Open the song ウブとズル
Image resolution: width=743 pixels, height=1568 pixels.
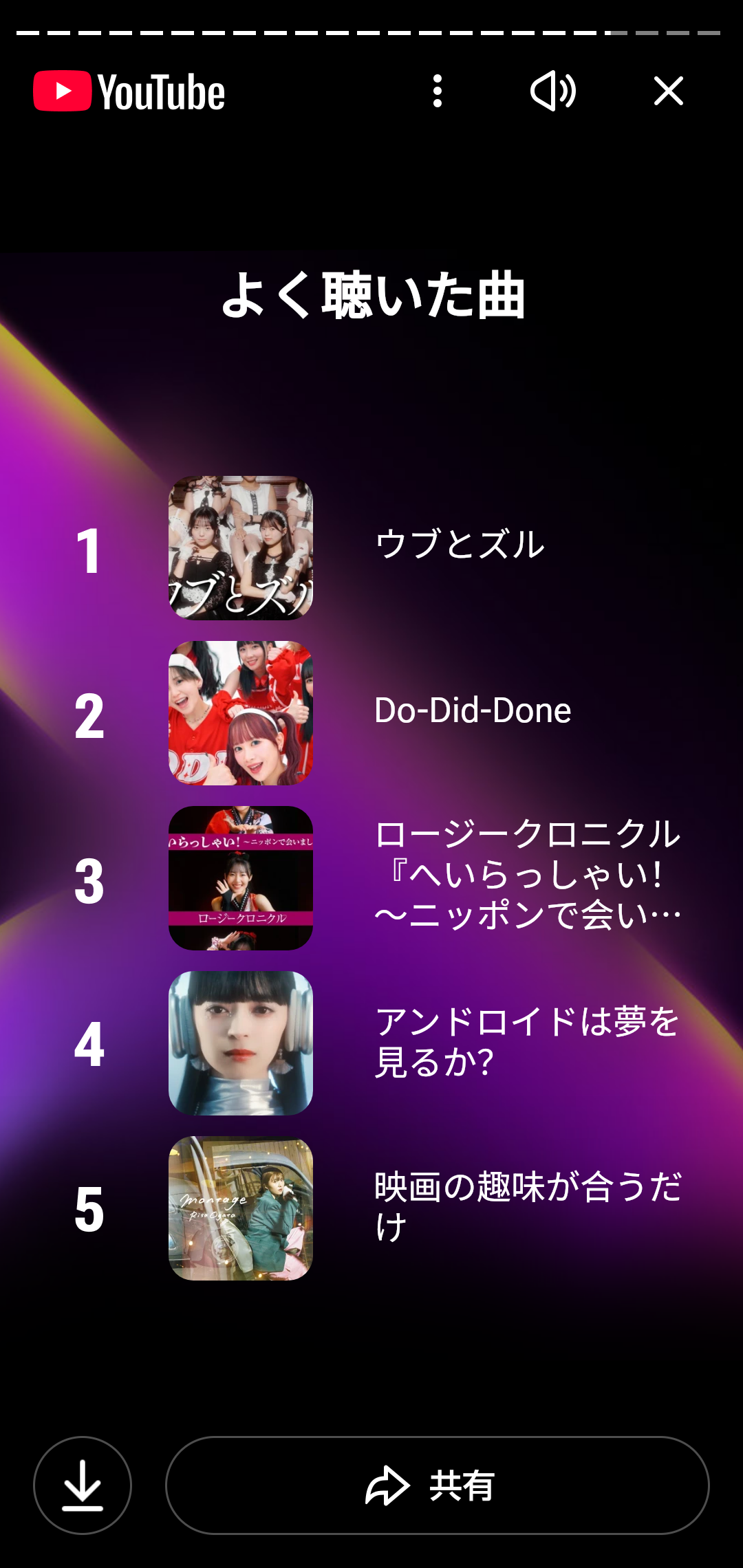tap(460, 545)
